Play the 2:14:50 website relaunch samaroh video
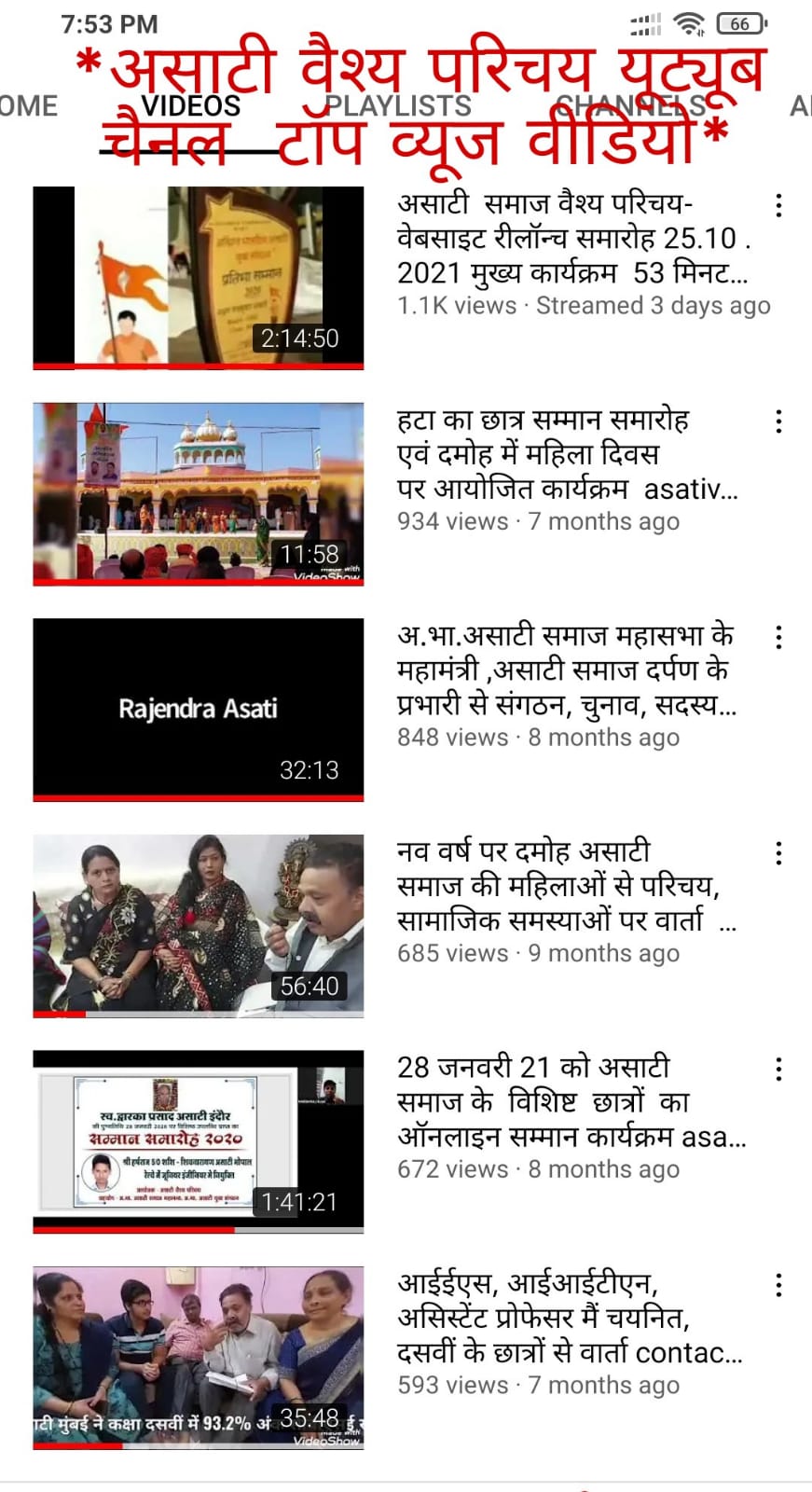812x1492 pixels. coord(199,278)
